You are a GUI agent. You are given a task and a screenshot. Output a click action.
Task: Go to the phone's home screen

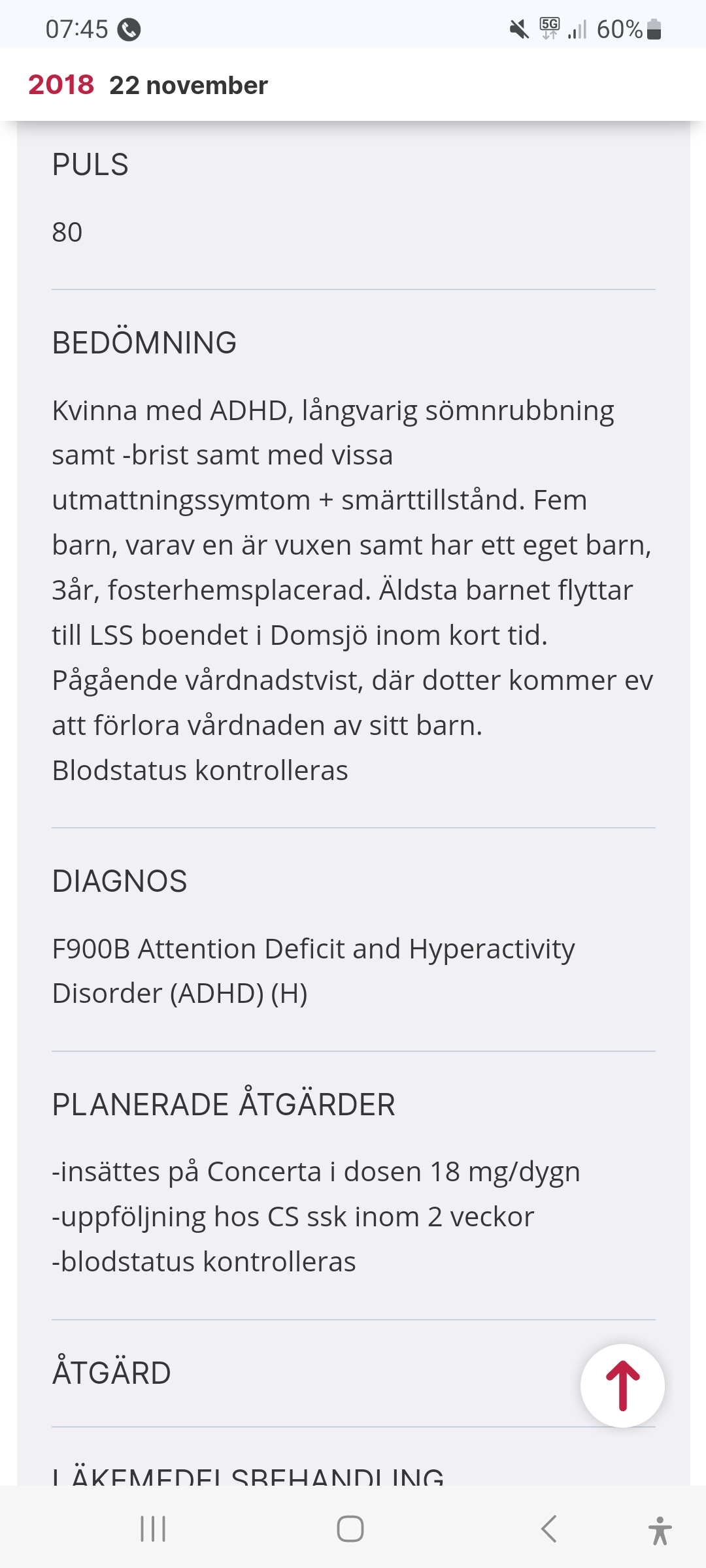coord(350,1529)
